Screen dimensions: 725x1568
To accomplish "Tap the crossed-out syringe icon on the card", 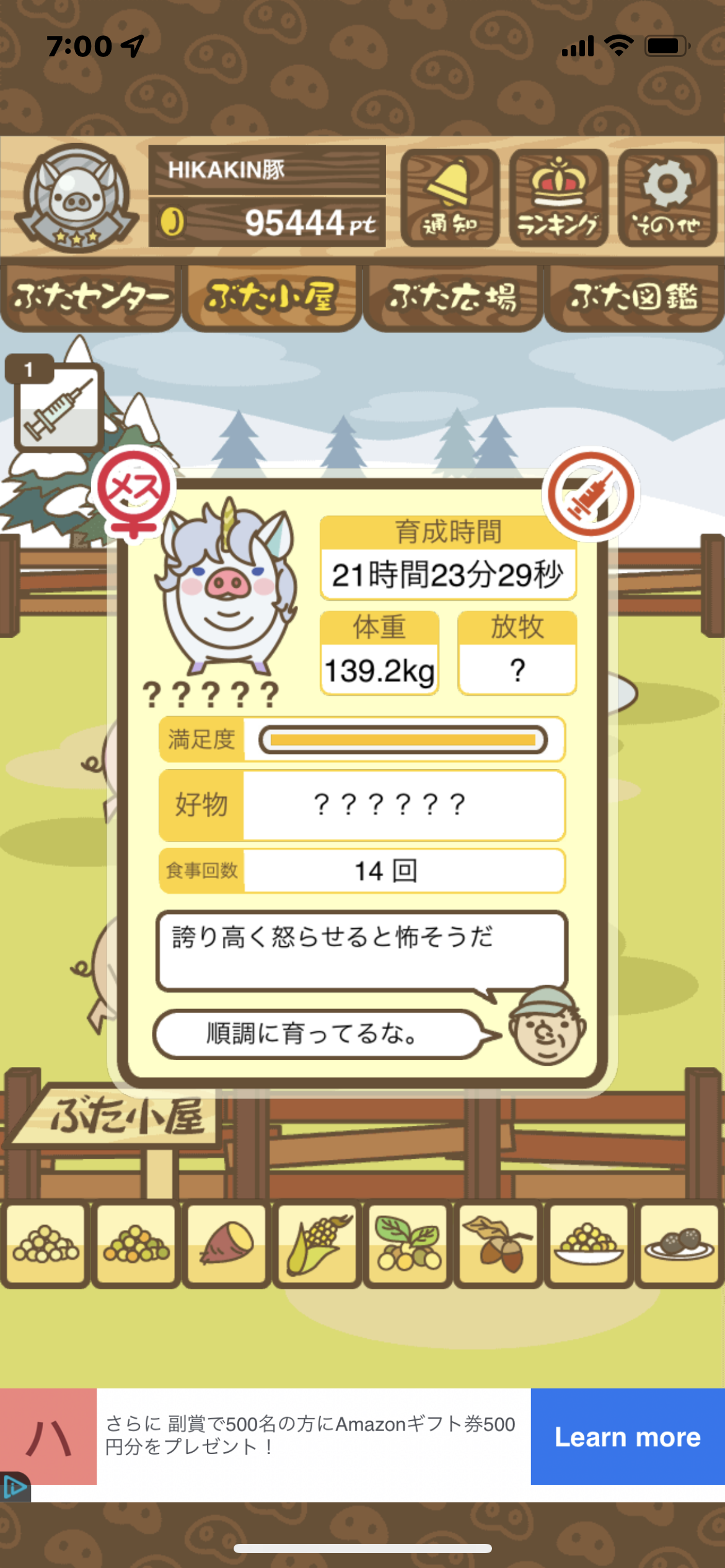I will pyautogui.click(x=591, y=494).
